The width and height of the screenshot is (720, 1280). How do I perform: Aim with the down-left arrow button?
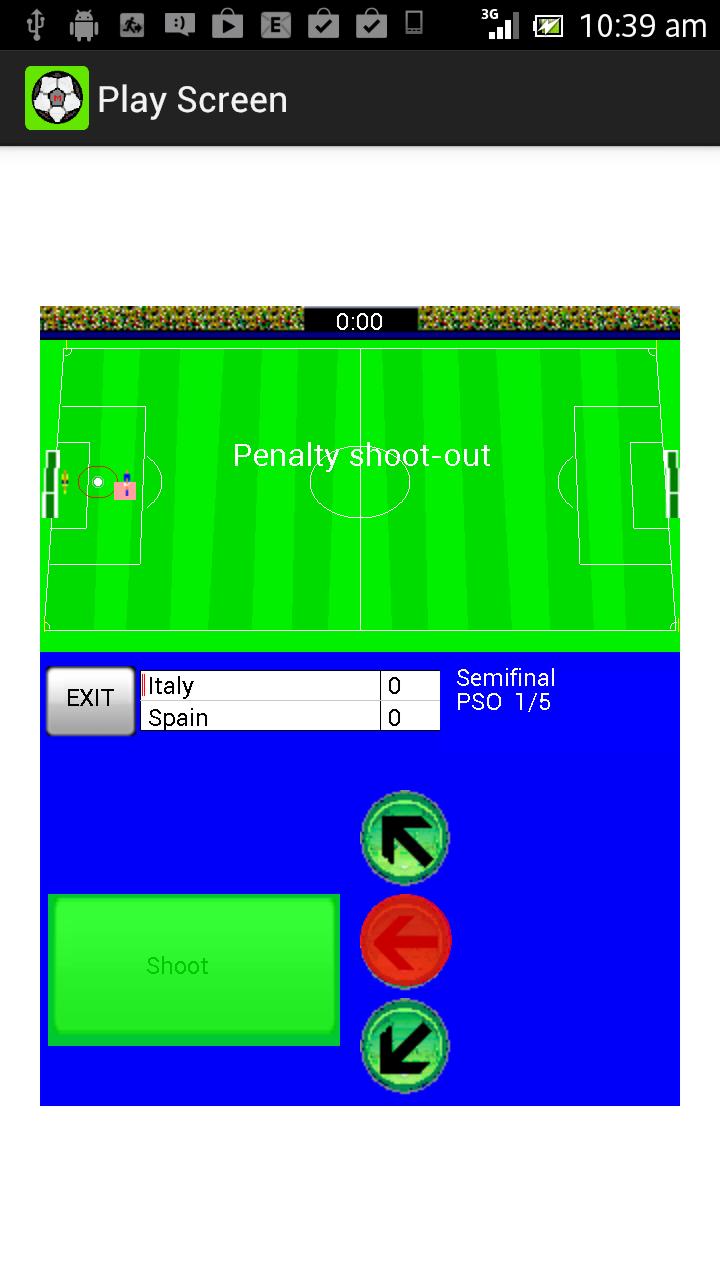405,1045
